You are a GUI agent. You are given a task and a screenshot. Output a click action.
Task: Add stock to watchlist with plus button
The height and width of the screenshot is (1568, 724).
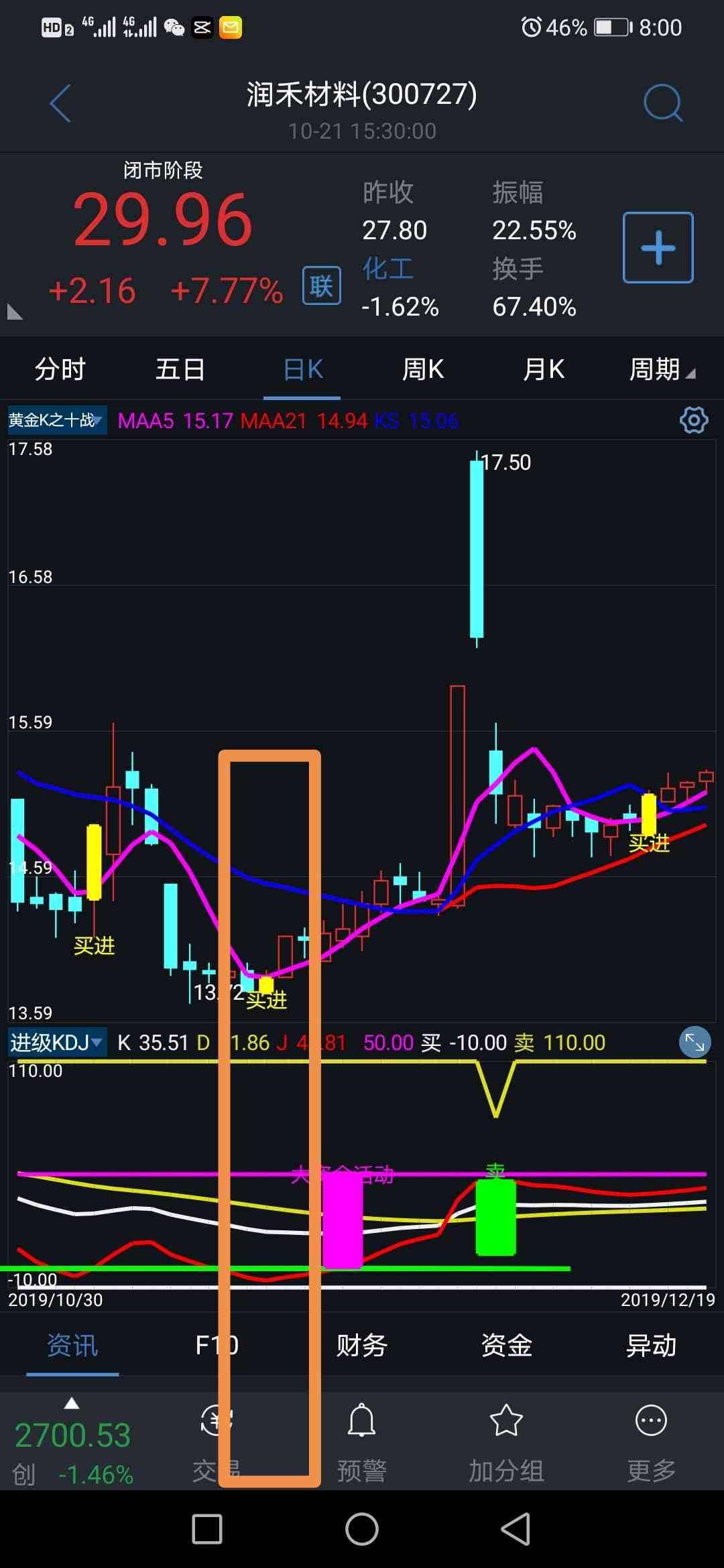pyautogui.click(x=658, y=248)
